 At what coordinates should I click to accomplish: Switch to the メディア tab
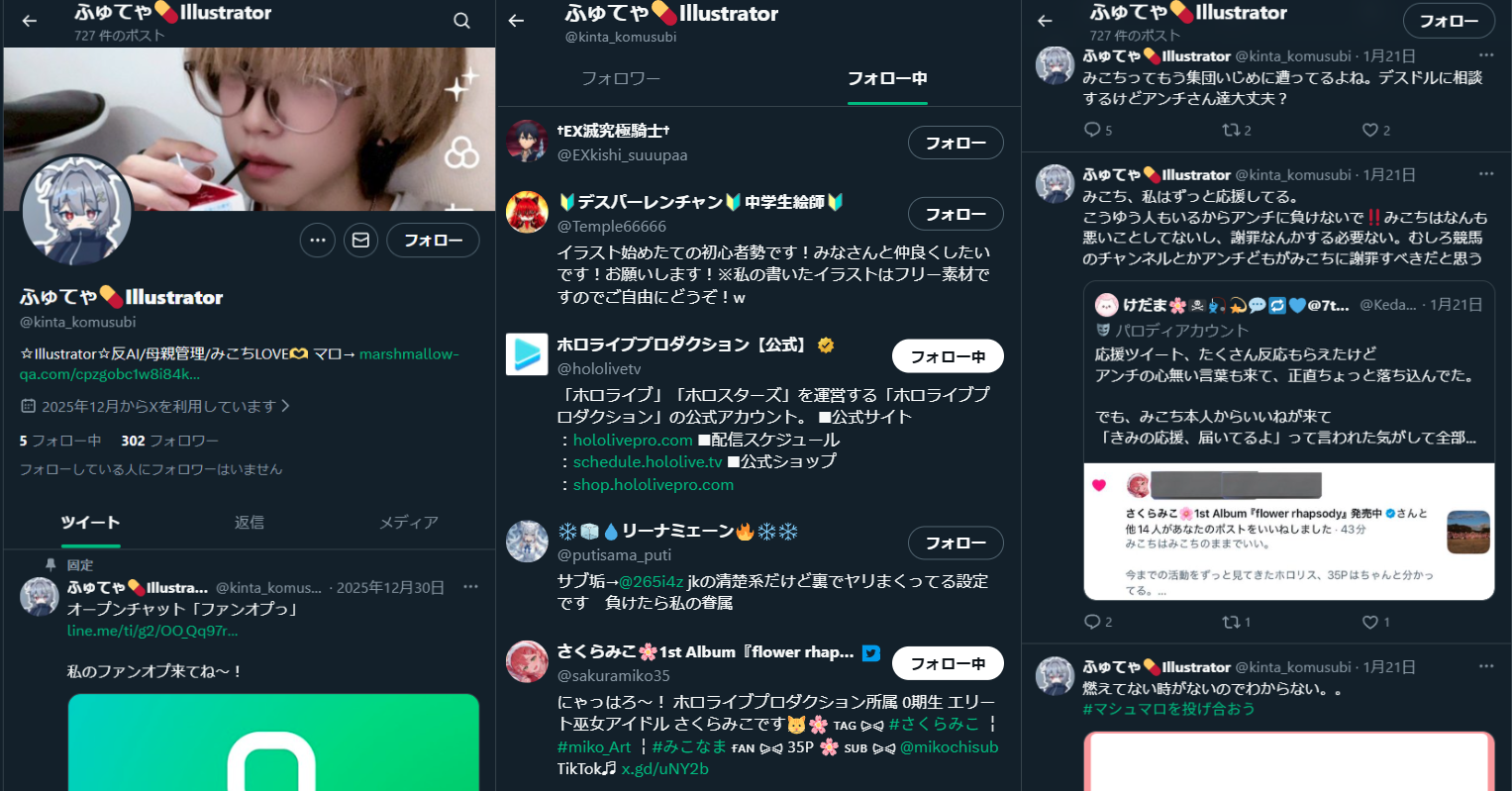click(x=409, y=523)
